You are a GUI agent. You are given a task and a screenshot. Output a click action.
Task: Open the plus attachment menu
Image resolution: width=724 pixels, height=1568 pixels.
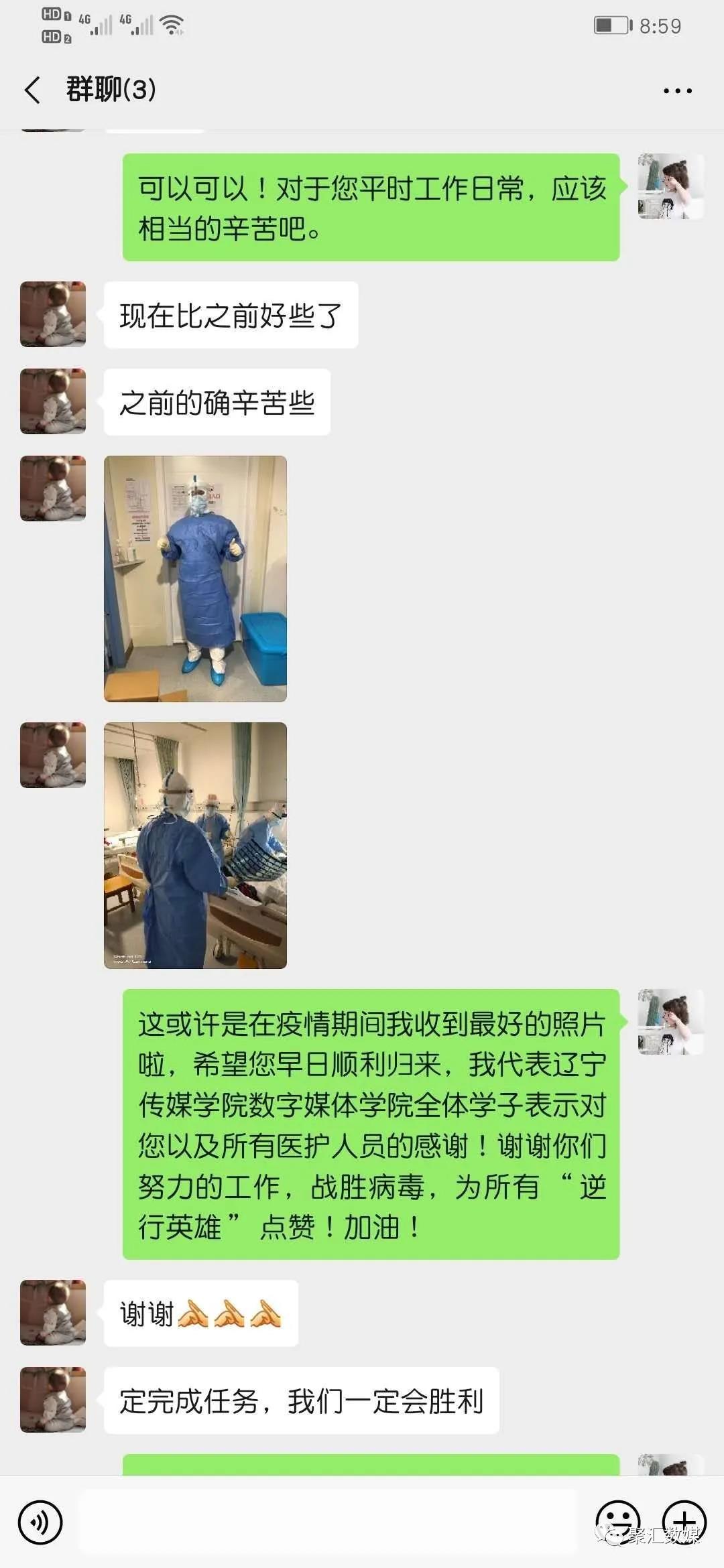pos(684,1522)
